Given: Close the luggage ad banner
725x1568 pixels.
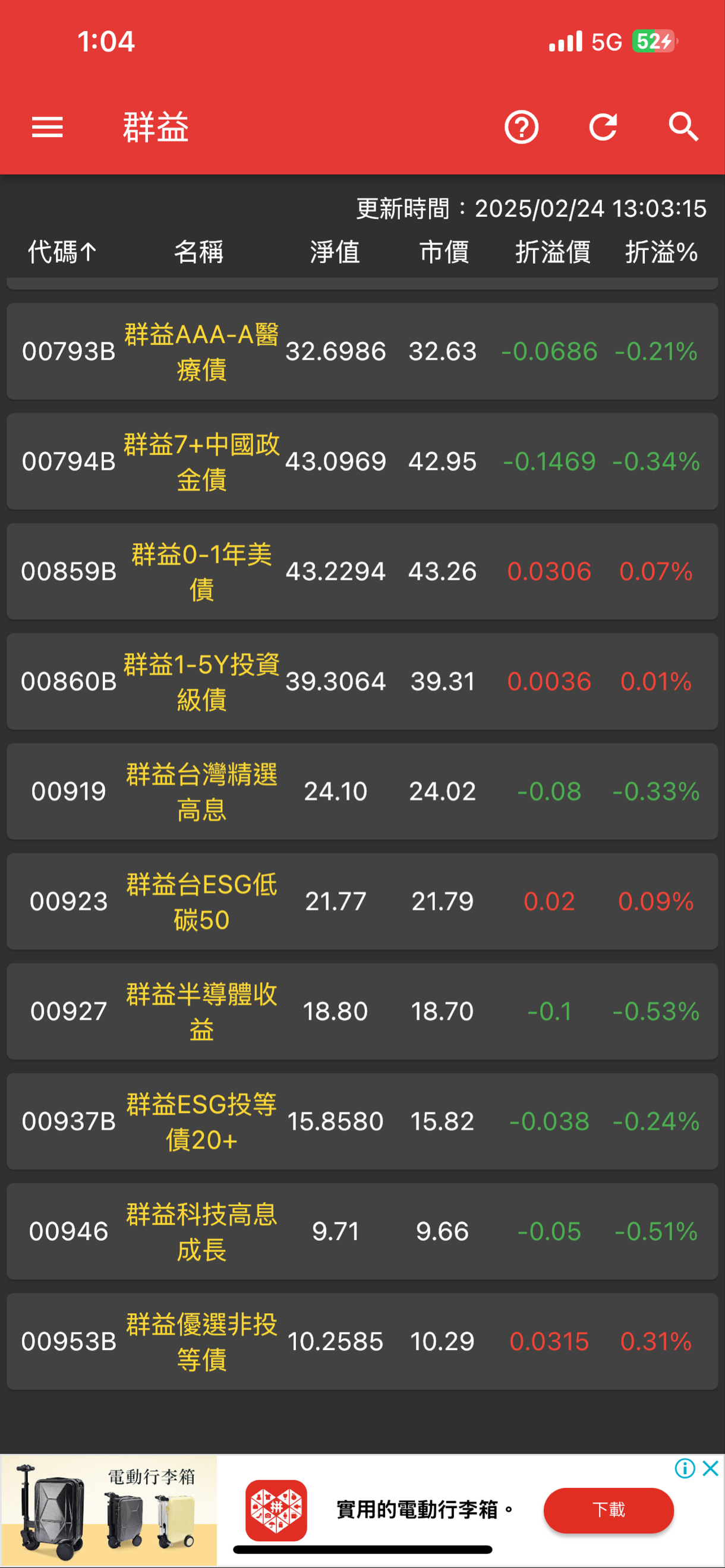Looking at the screenshot, I should tap(710, 1468).
